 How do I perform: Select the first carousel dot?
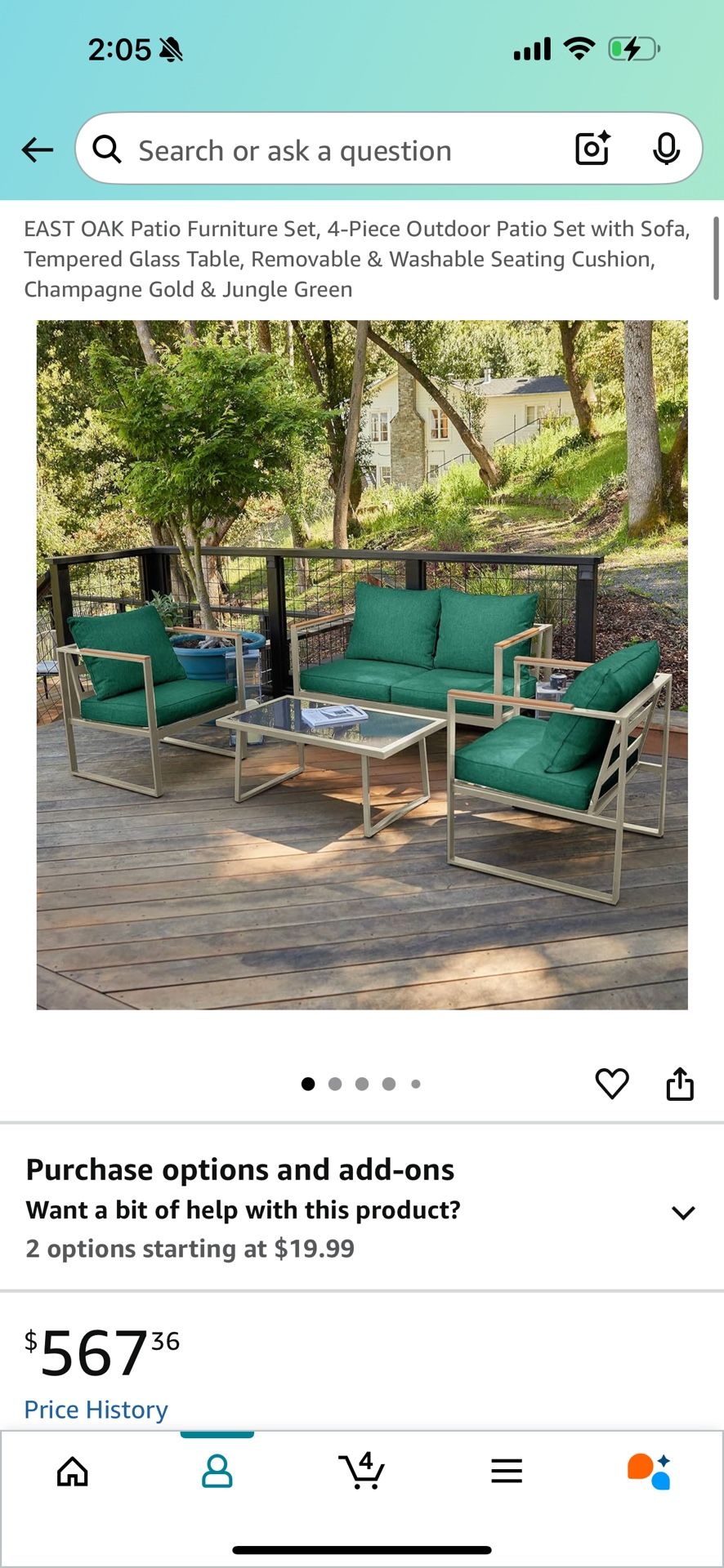pos(308,1084)
